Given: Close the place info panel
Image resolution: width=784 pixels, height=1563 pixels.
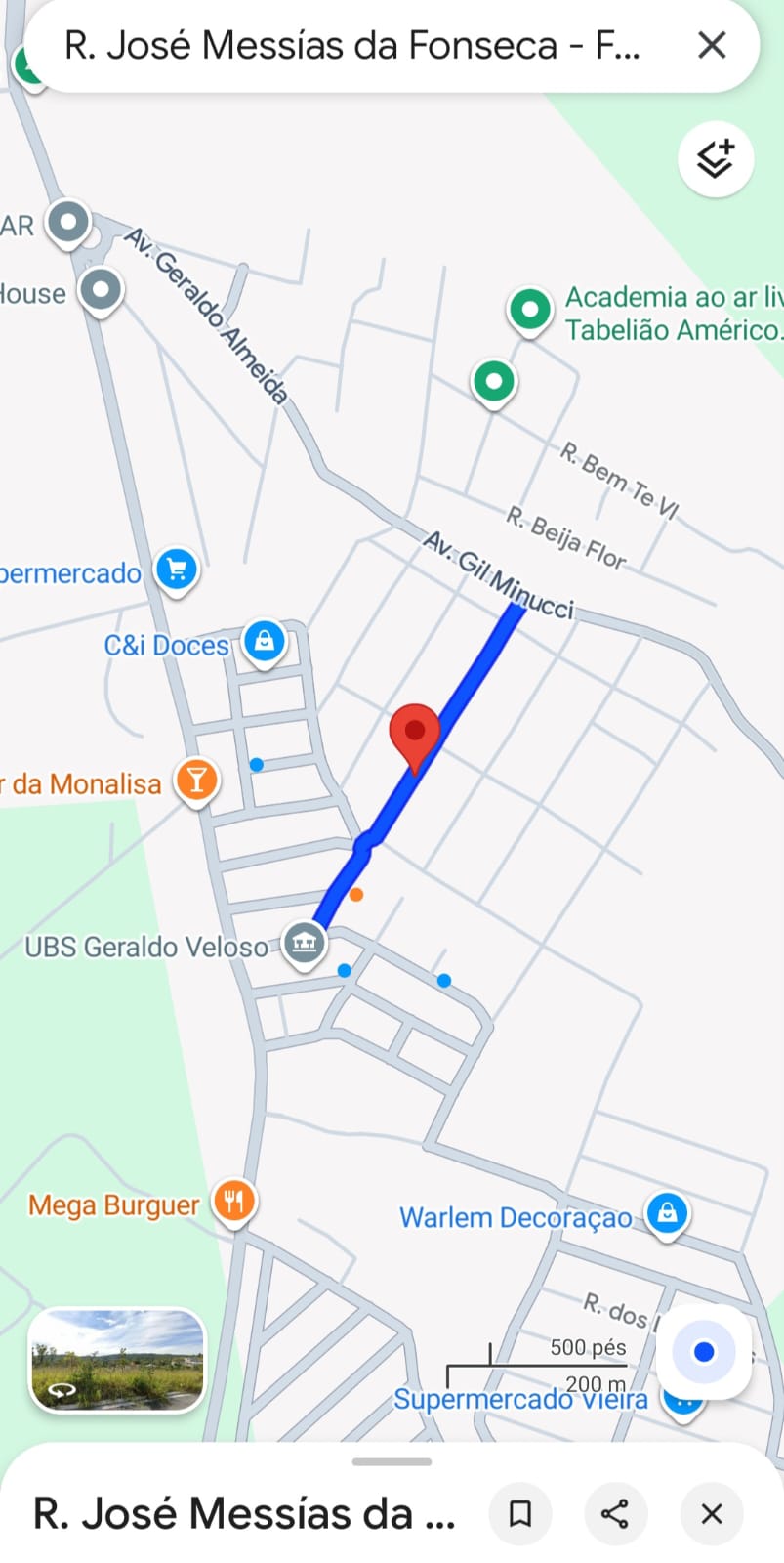Looking at the screenshot, I should (x=712, y=1514).
